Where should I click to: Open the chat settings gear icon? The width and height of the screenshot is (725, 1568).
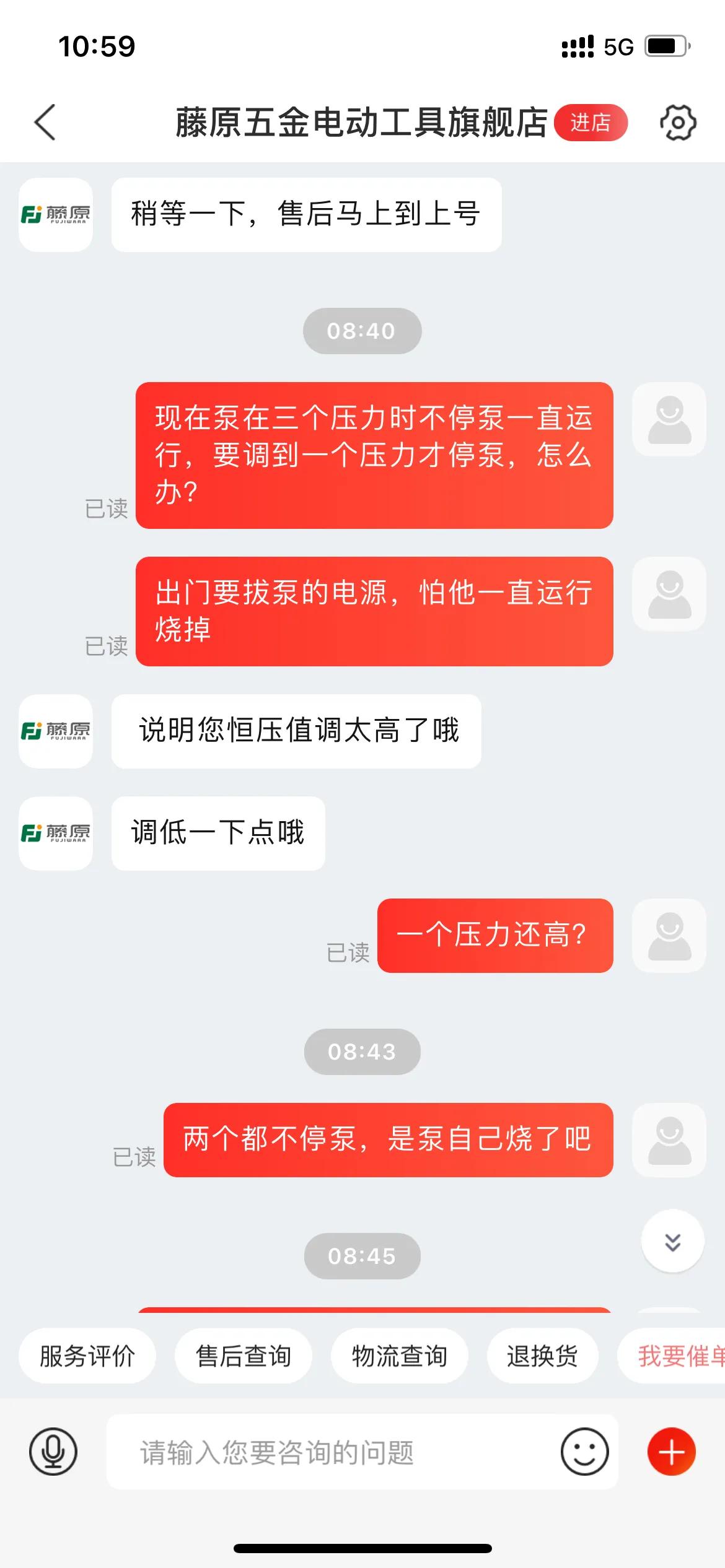coord(679,123)
